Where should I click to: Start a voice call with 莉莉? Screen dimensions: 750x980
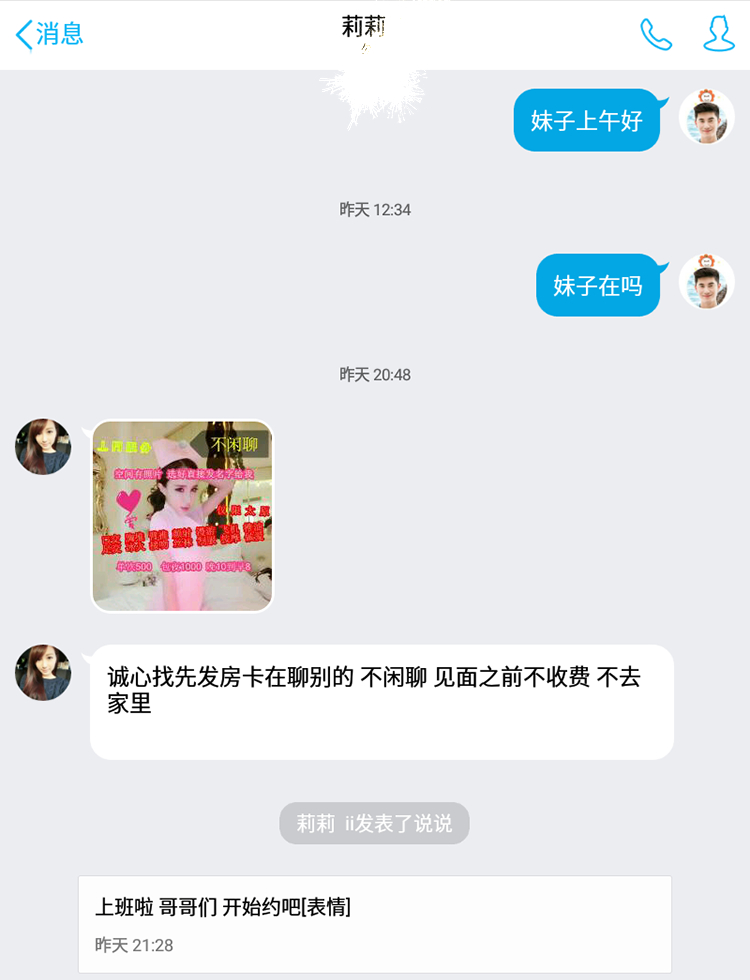click(656, 34)
